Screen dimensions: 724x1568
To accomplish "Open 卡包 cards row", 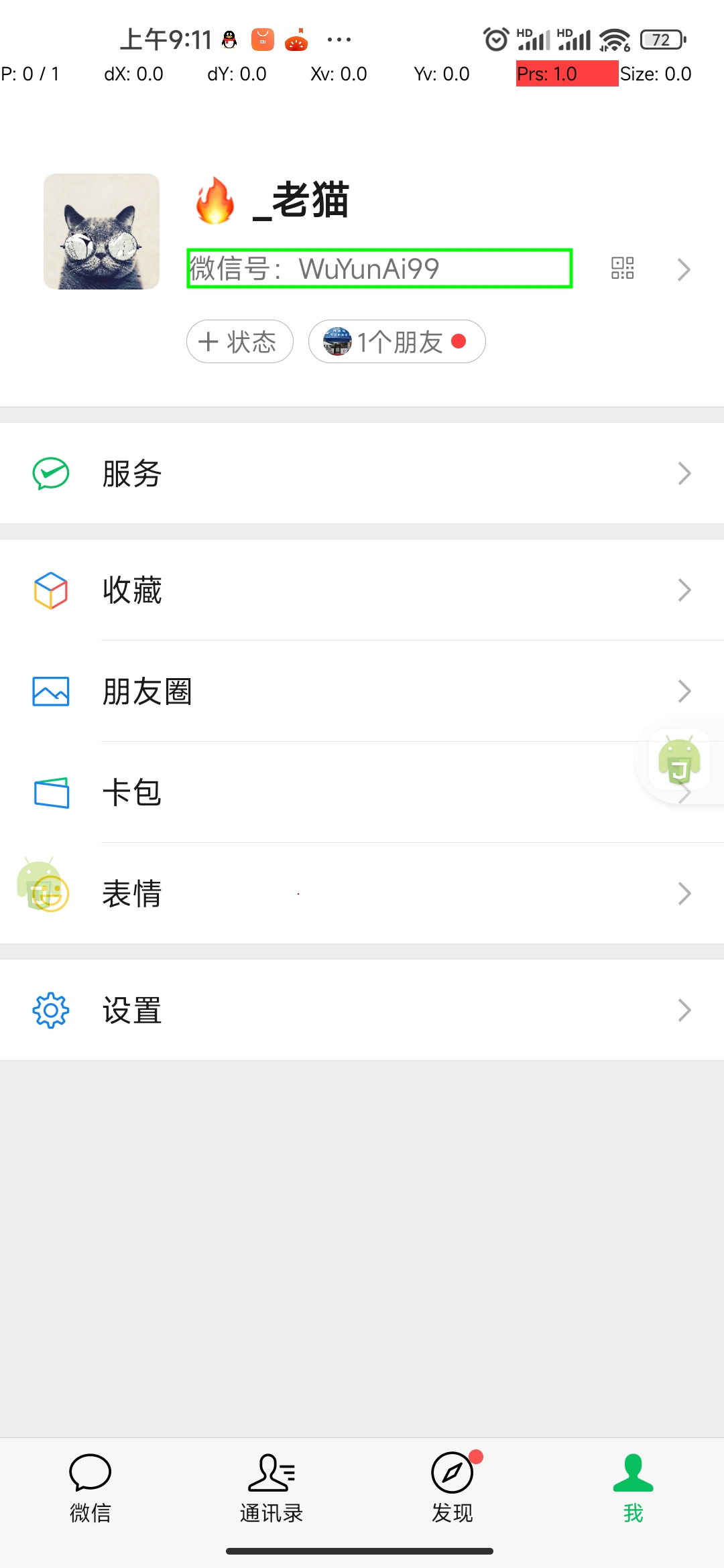I will click(362, 793).
